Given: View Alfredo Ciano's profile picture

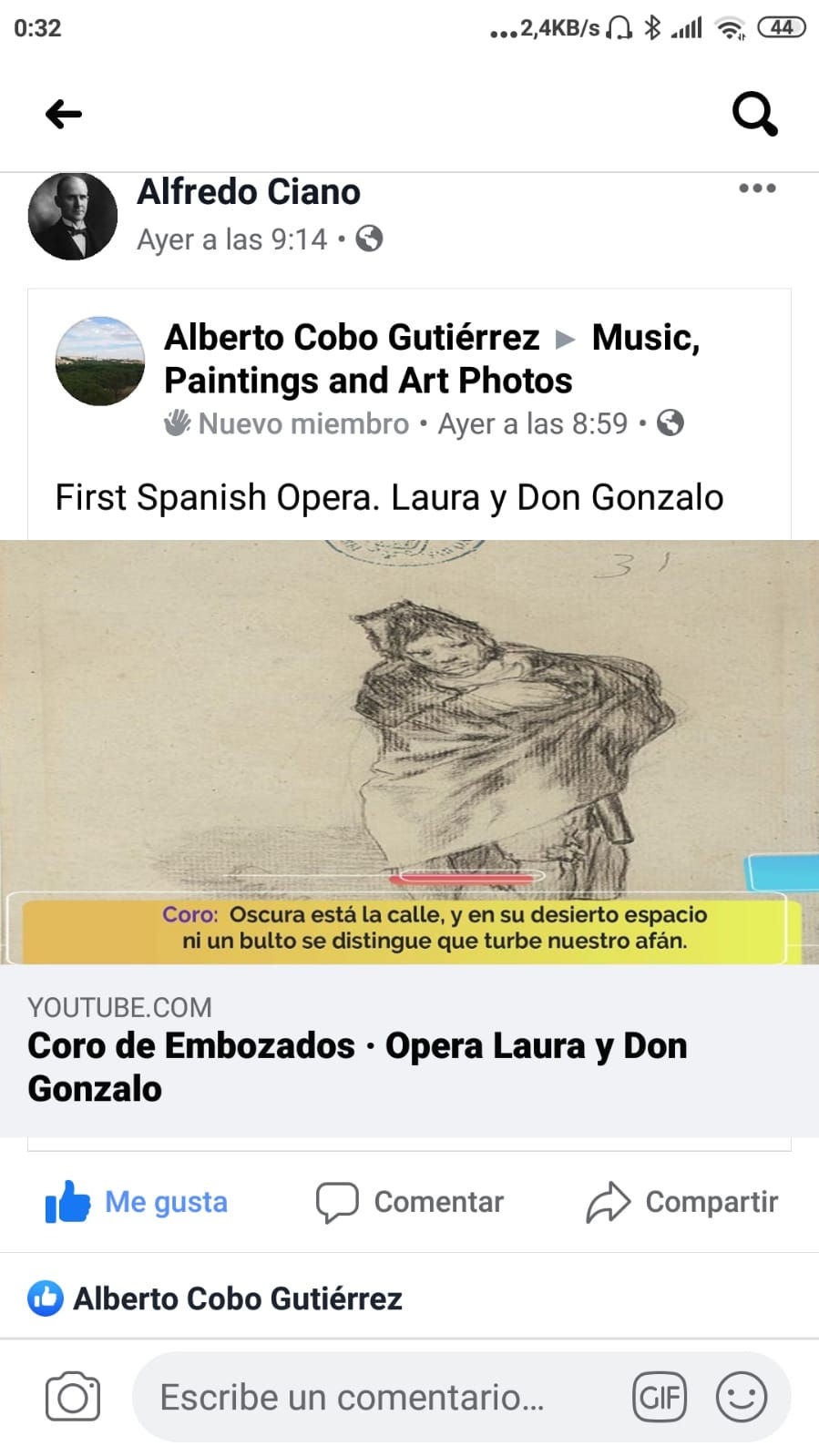Looking at the screenshot, I should 73,217.
